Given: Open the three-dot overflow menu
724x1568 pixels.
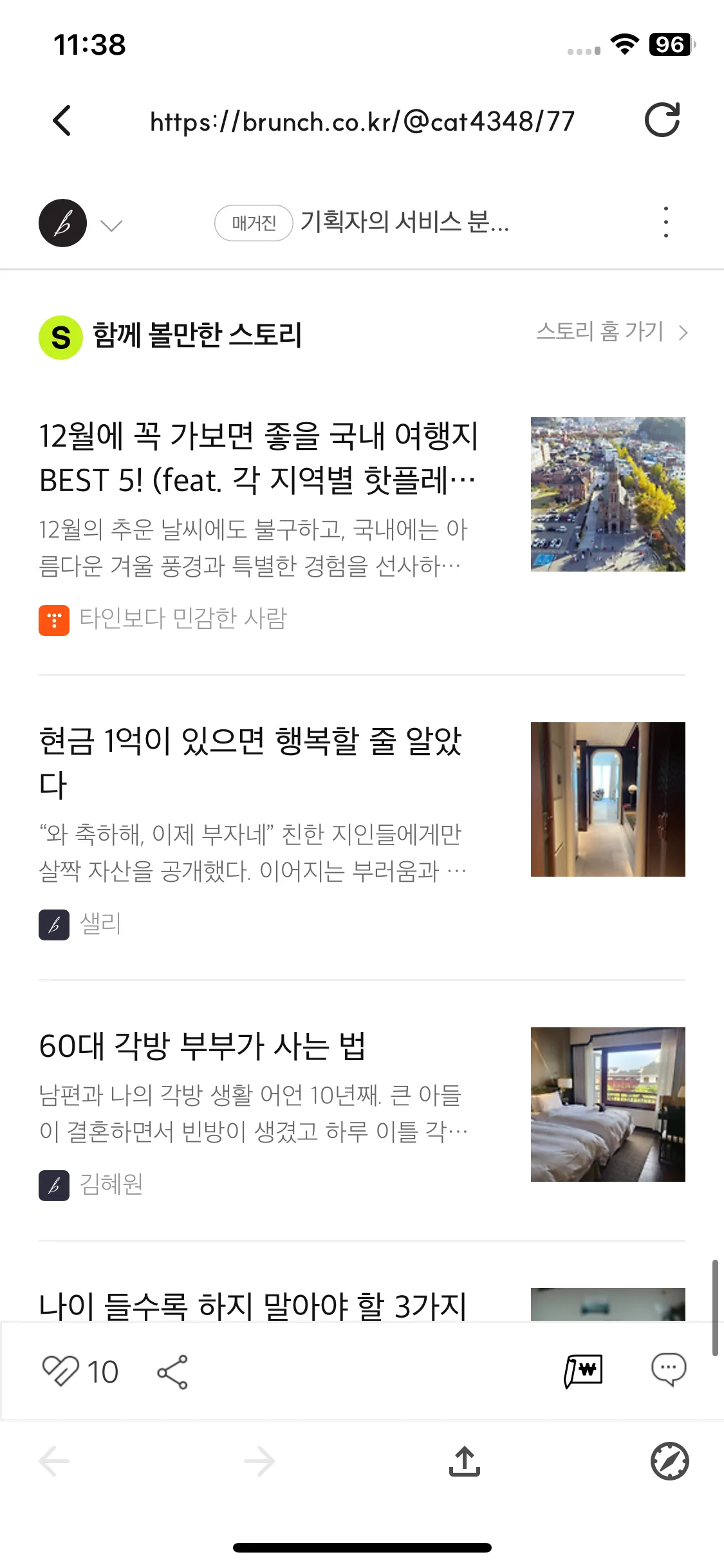Looking at the screenshot, I should click(x=665, y=222).
